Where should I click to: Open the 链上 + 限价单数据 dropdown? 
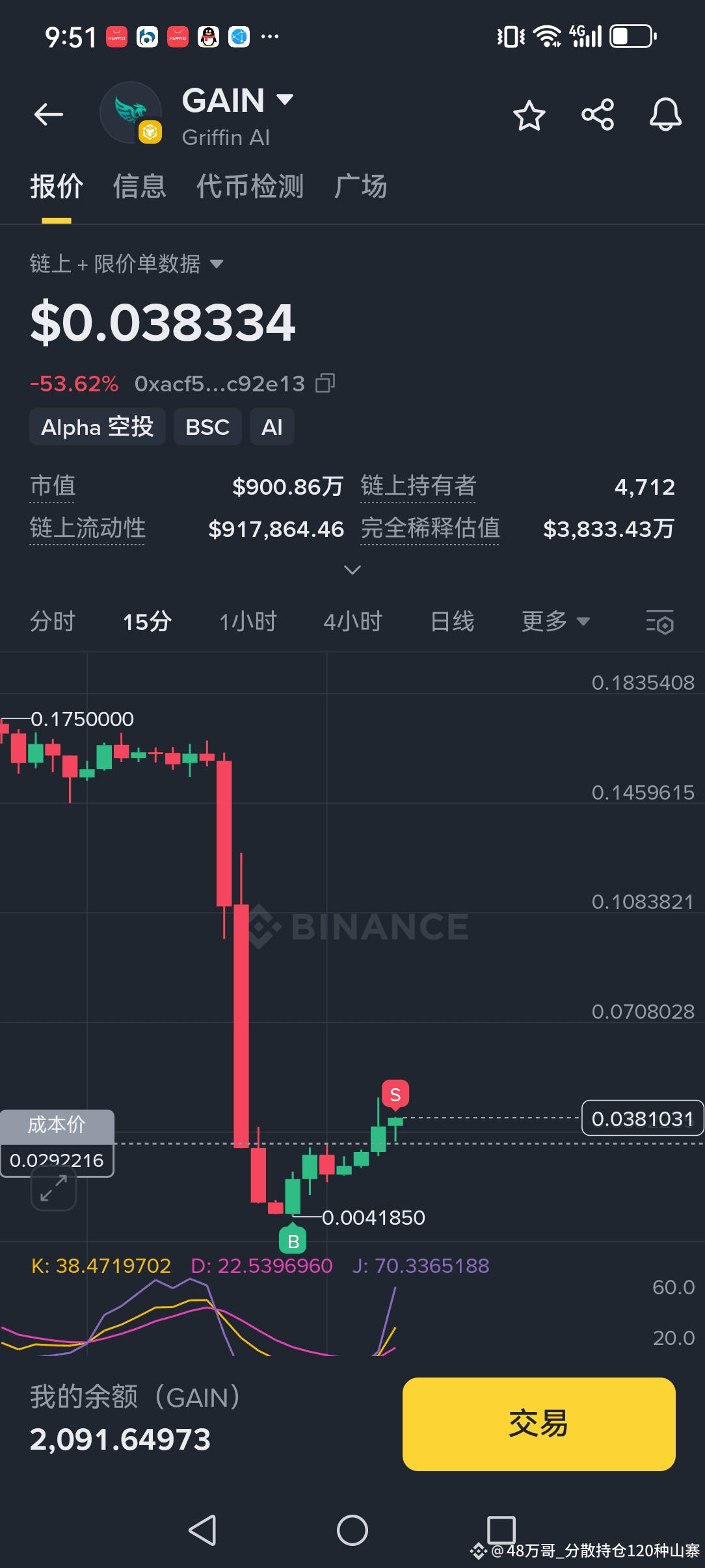tap(127, 264)
